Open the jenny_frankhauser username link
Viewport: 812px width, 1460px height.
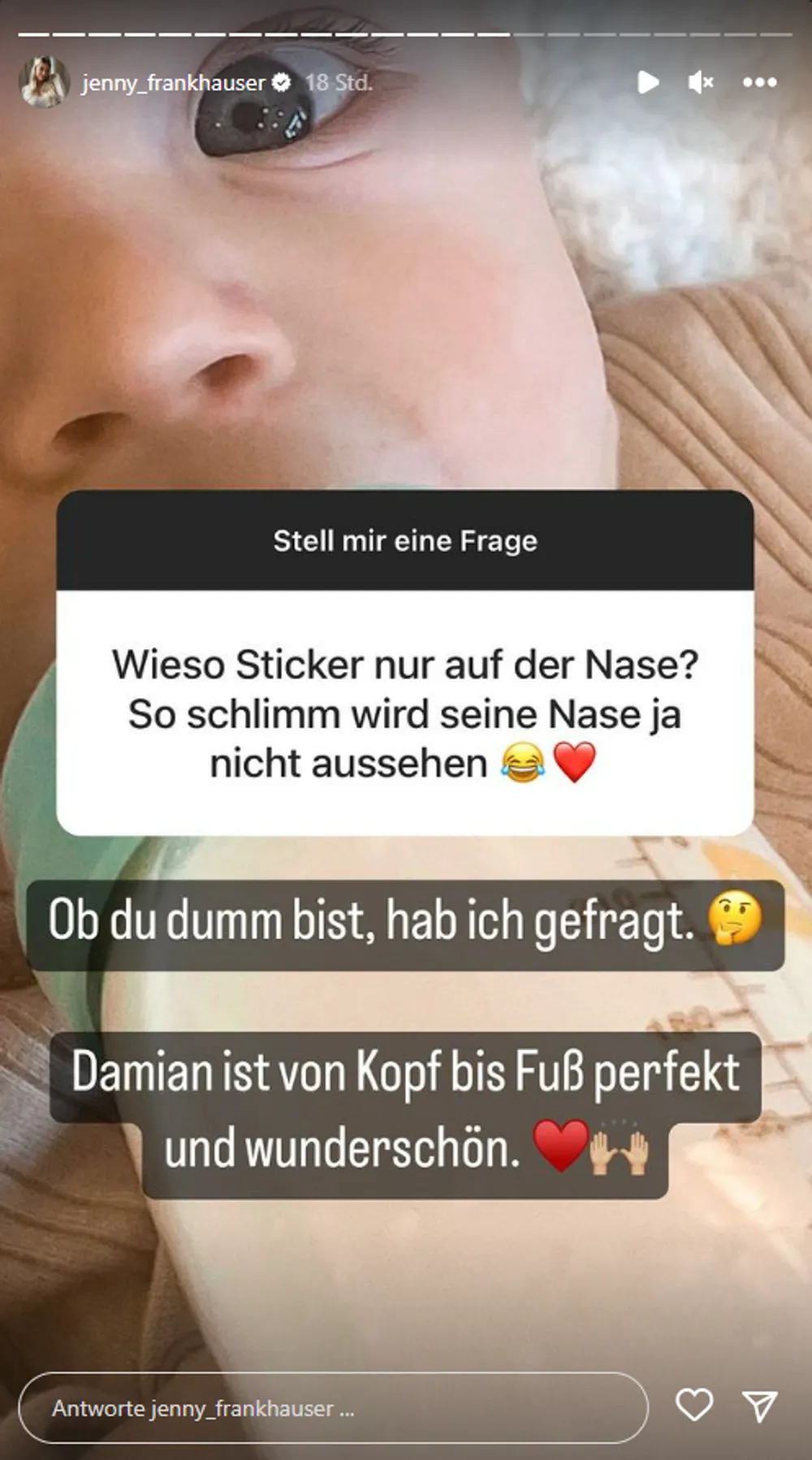(173, 83)
